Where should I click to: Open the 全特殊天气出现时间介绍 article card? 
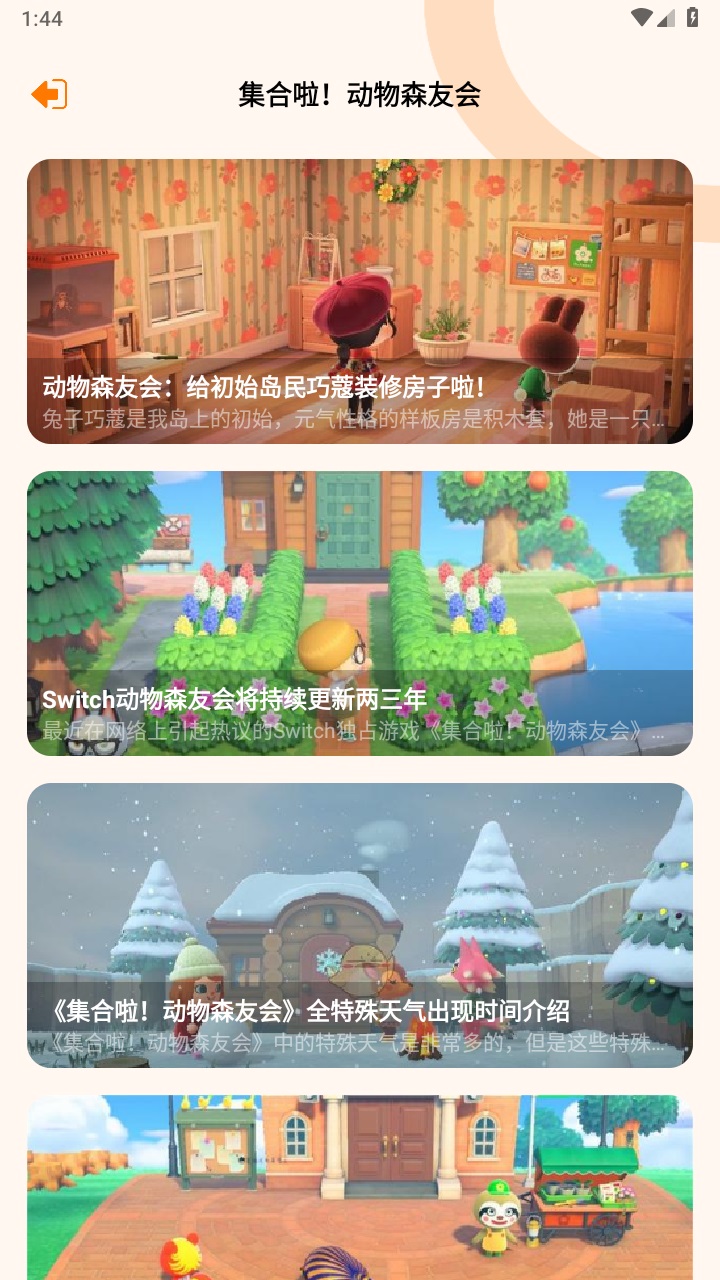(360, 925)
